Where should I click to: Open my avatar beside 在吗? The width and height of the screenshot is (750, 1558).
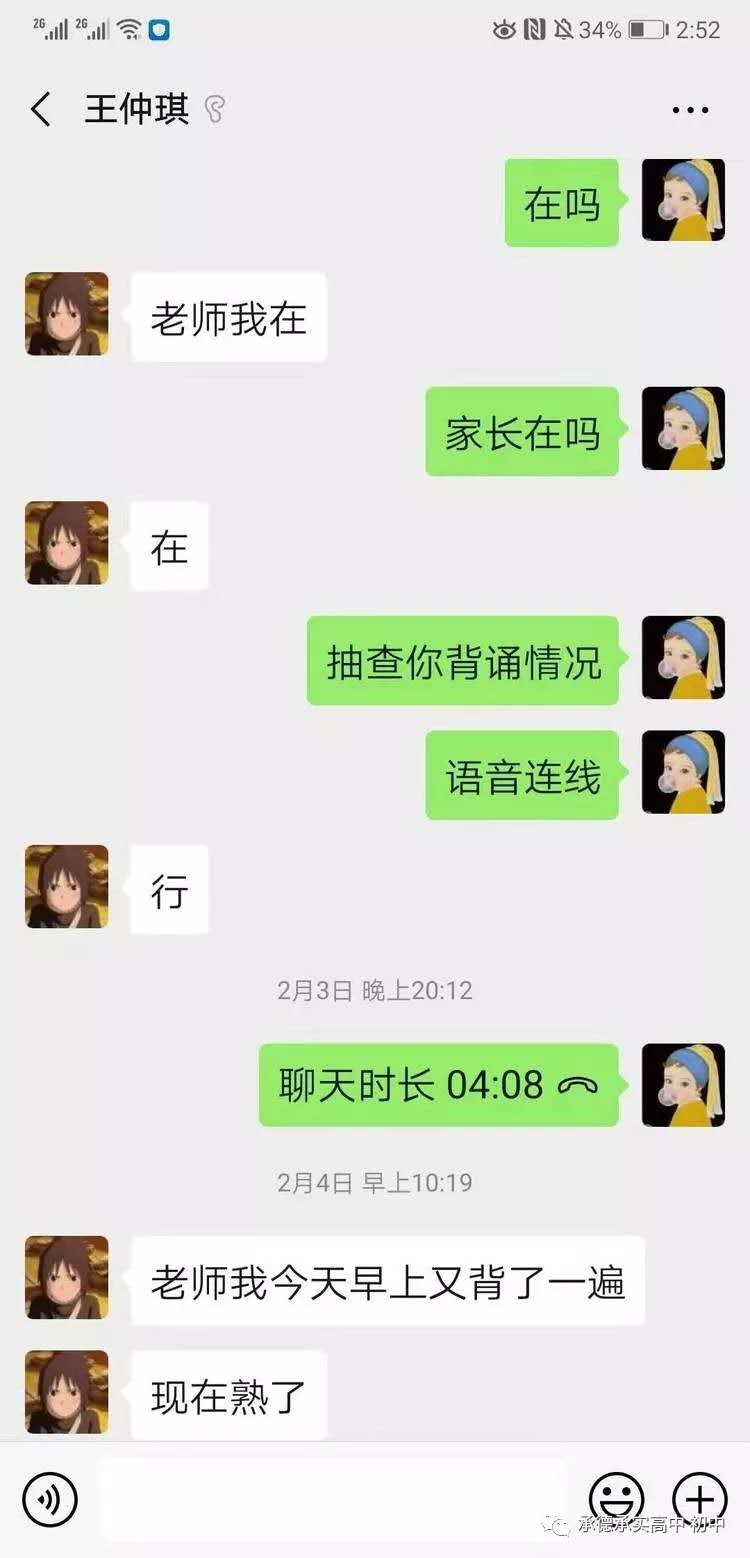point(683,200)
